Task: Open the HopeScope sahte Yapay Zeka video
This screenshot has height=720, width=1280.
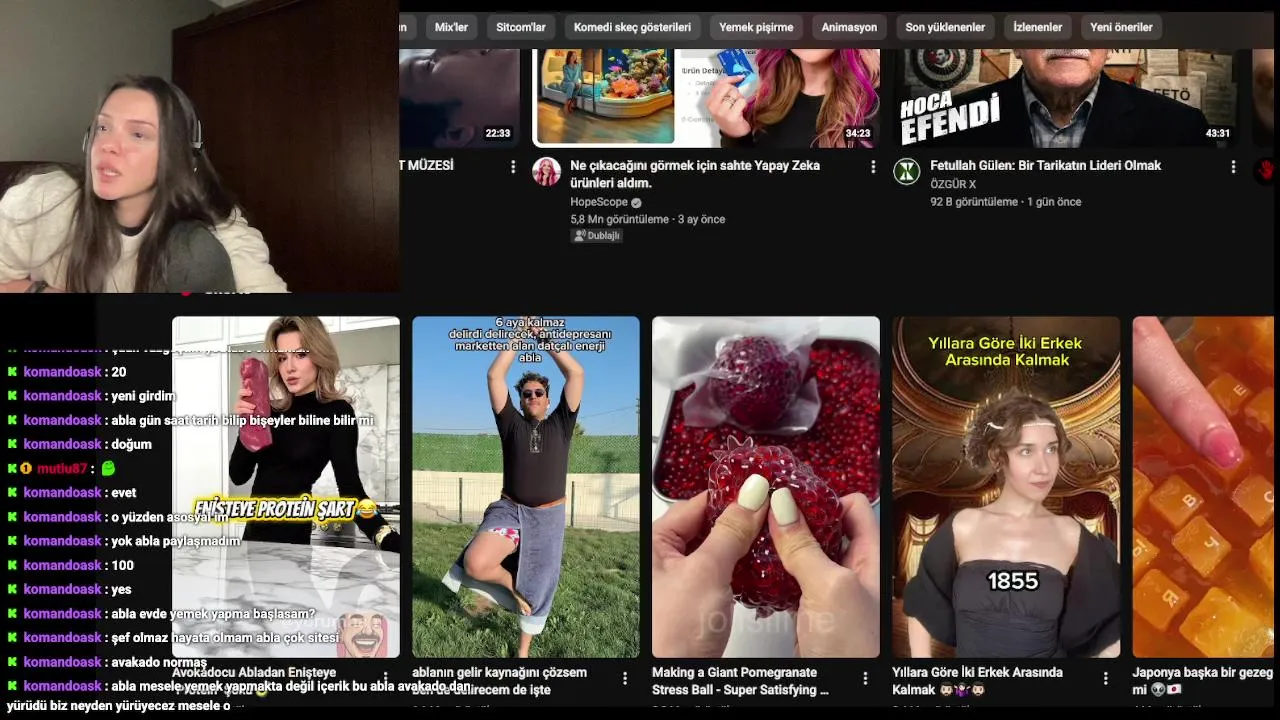Action: [705, 97]
